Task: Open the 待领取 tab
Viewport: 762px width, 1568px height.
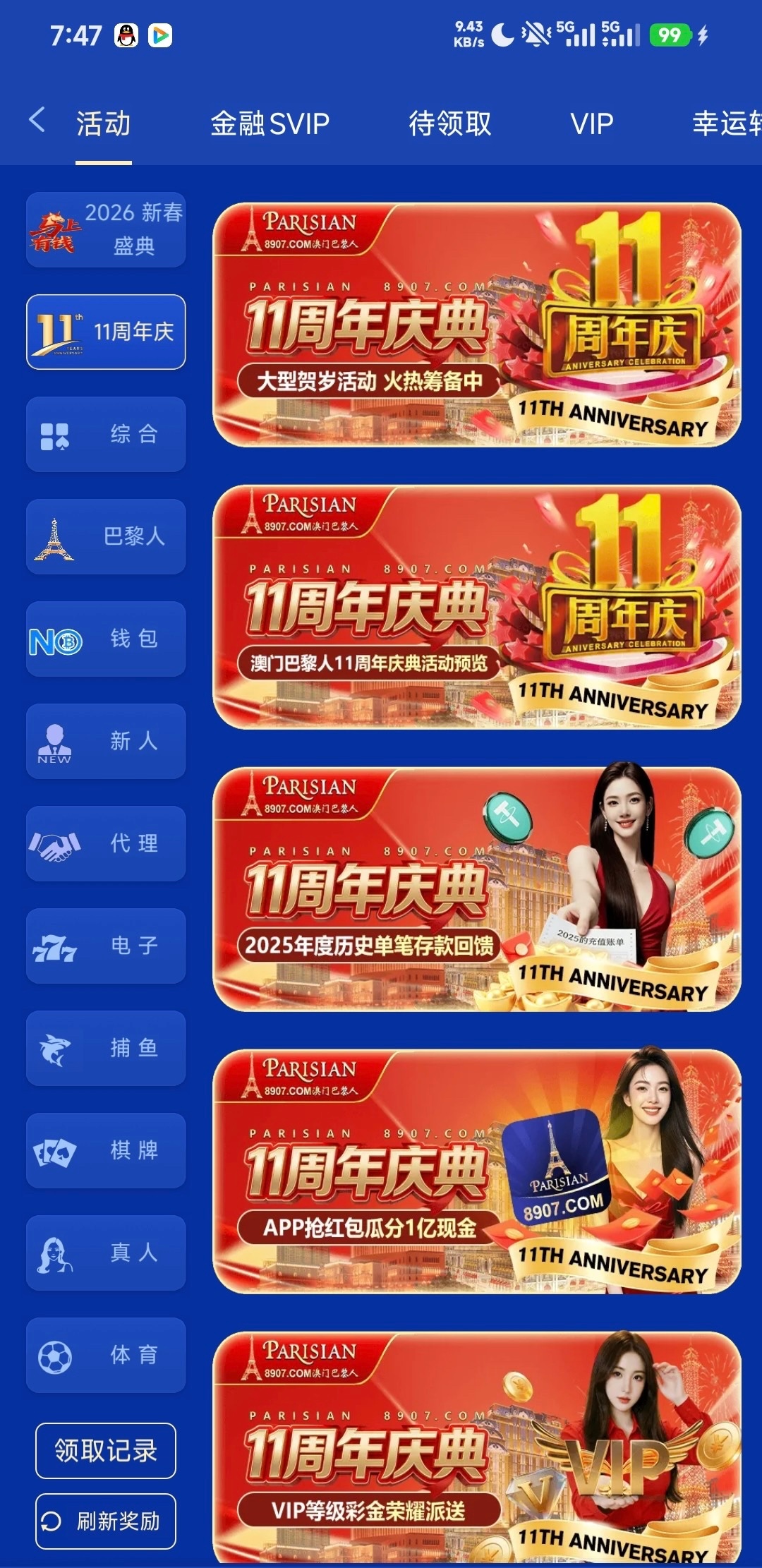Action: 449,124
